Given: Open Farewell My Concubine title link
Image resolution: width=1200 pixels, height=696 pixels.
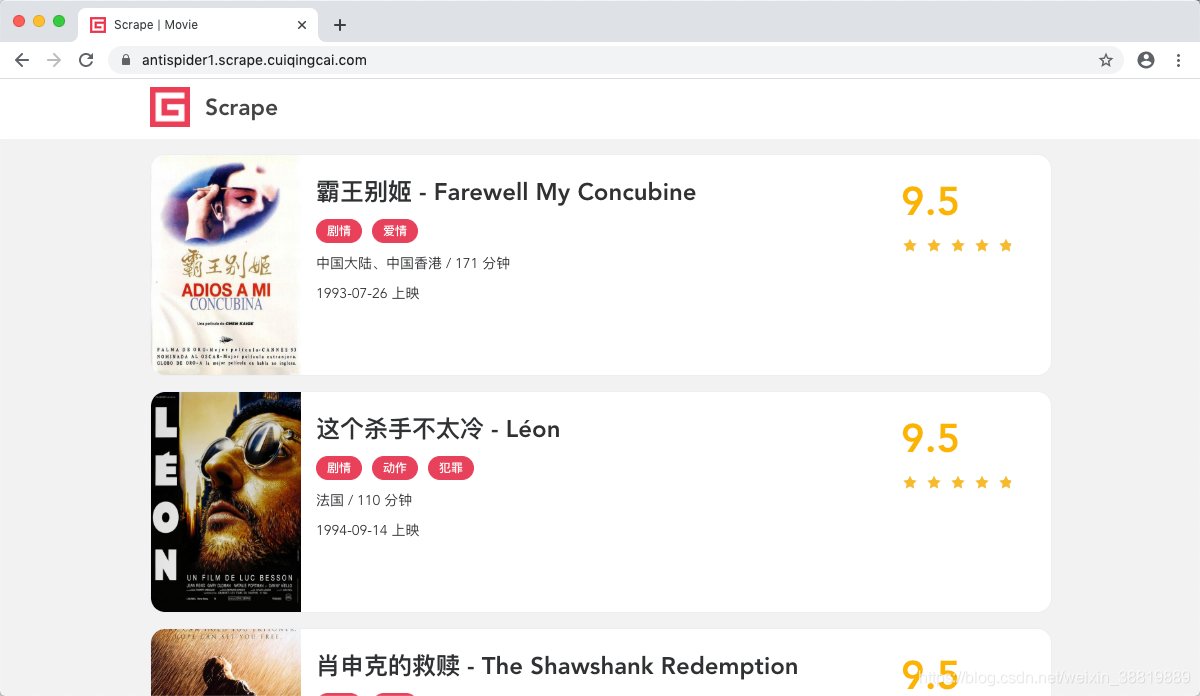Looking at the screenshot, I should [506, 192].
